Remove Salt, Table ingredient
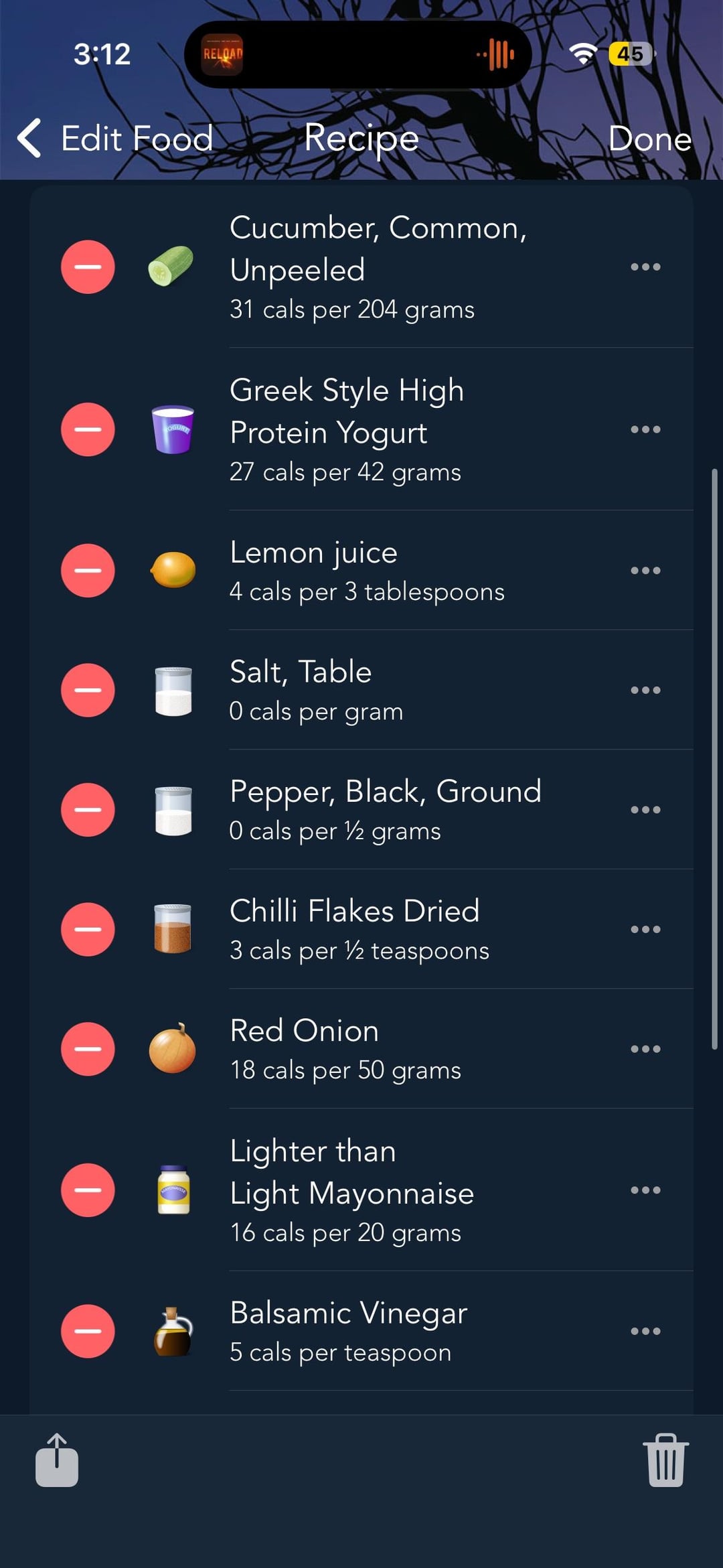The width and height of the screenshot is (723, 1568). [88, 690]
